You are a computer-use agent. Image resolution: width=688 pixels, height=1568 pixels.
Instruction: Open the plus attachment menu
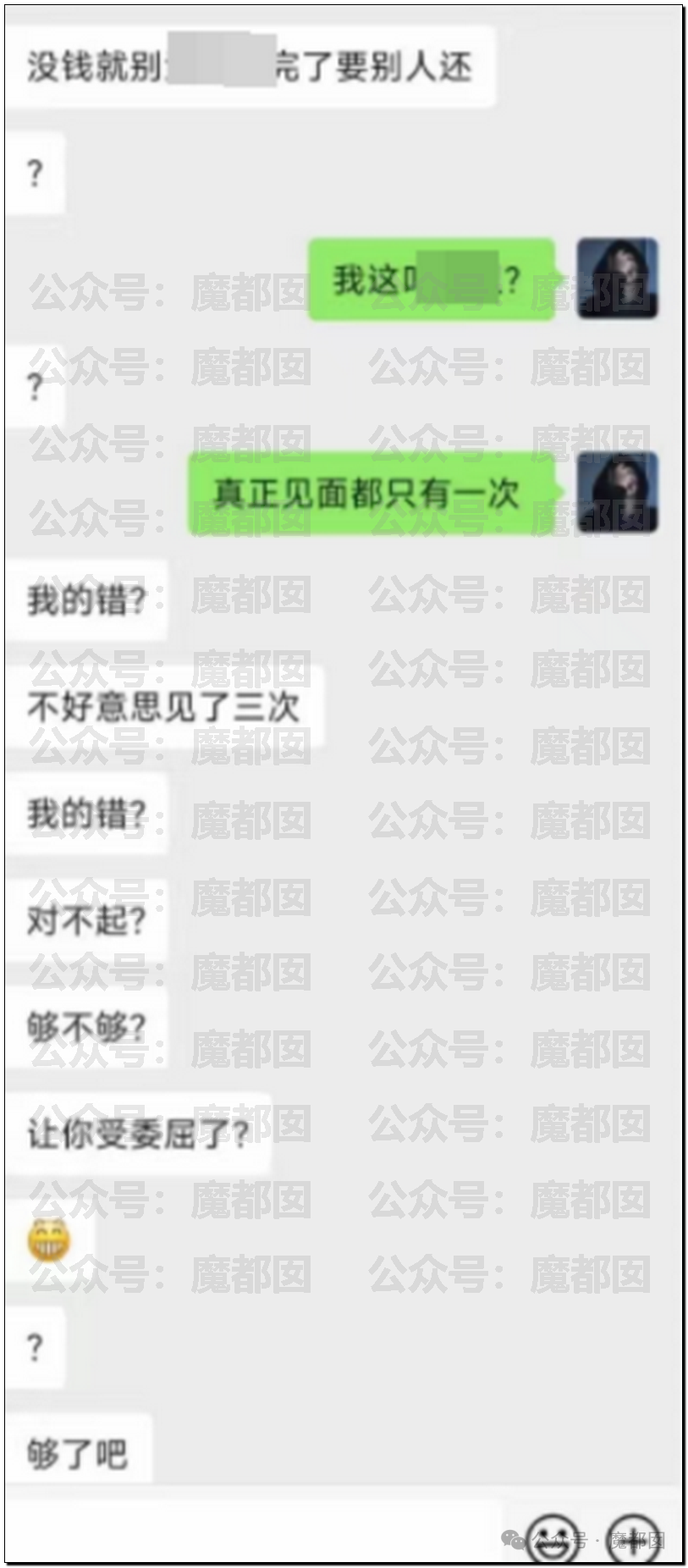632,1536
